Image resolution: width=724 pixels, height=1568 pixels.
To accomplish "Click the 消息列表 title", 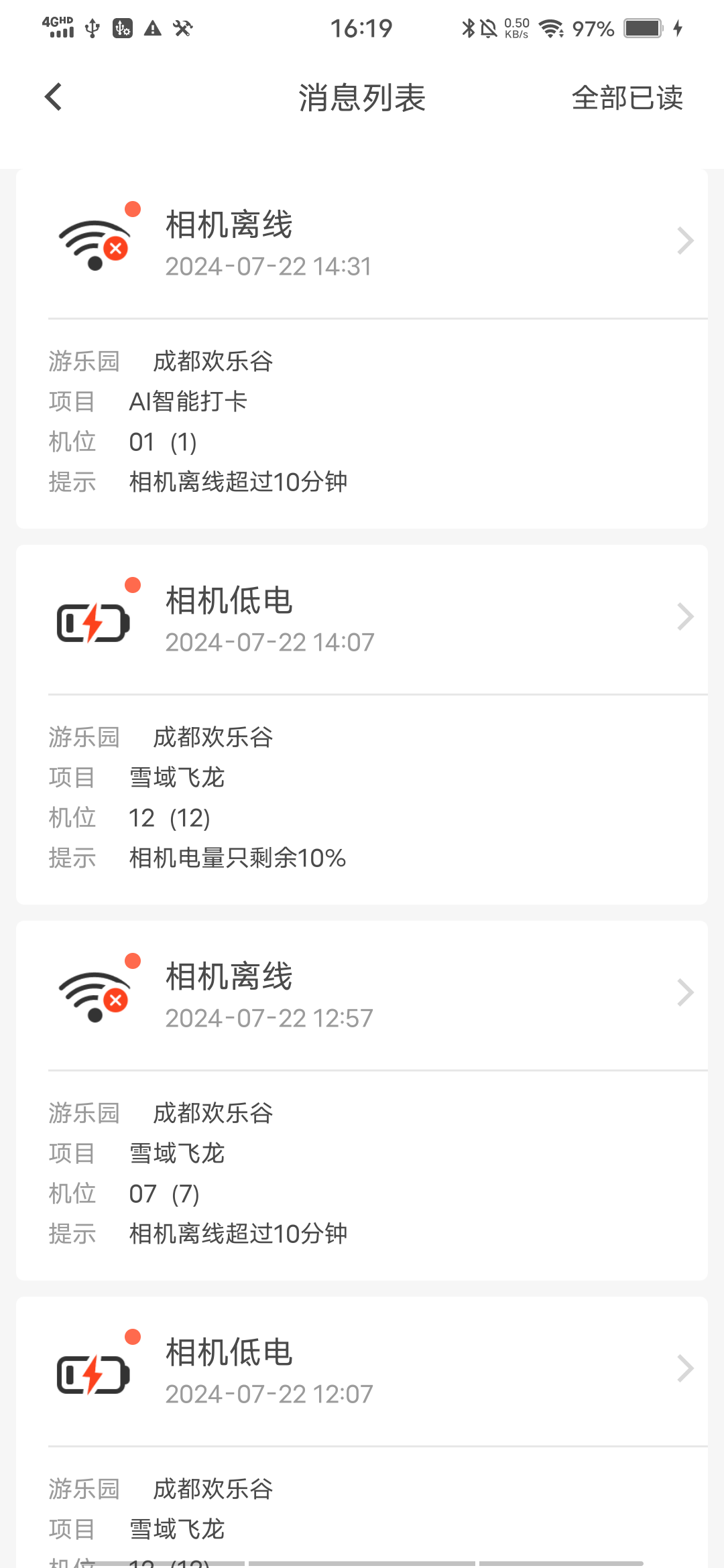I will click(362, 98).
